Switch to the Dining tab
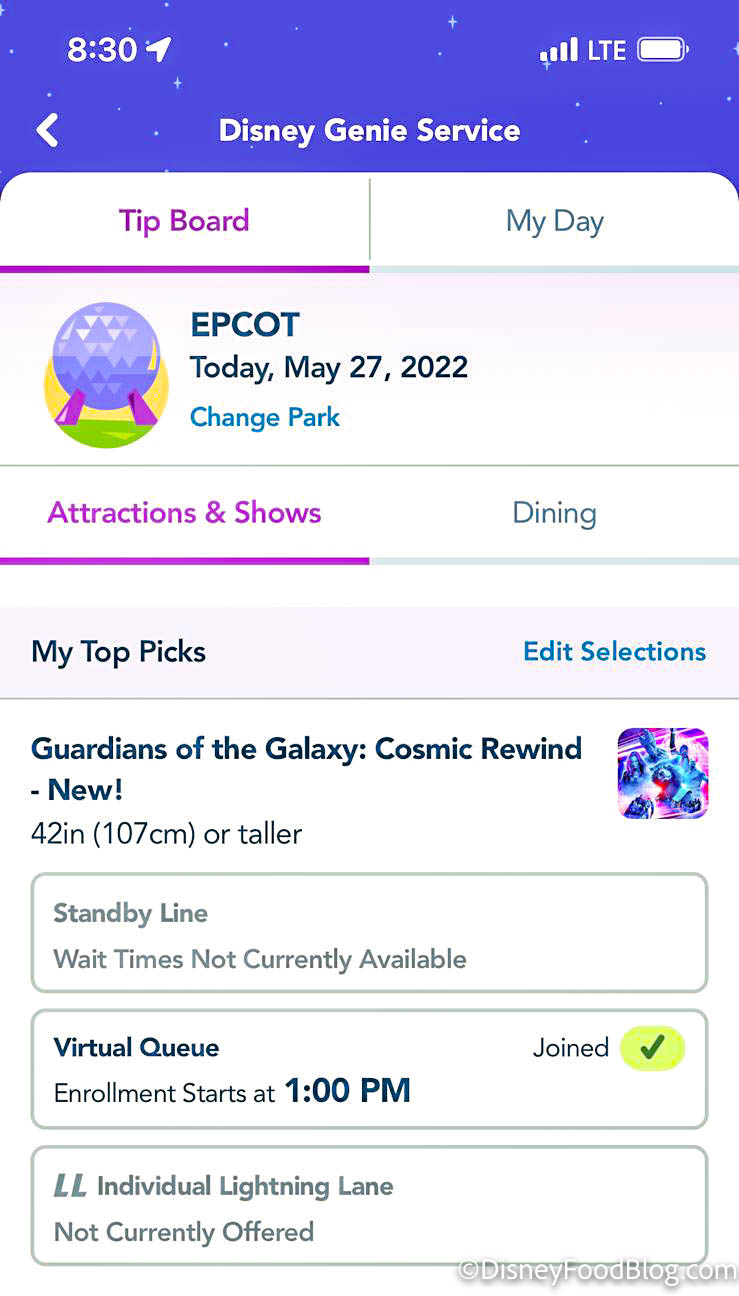 coord(554,513)
